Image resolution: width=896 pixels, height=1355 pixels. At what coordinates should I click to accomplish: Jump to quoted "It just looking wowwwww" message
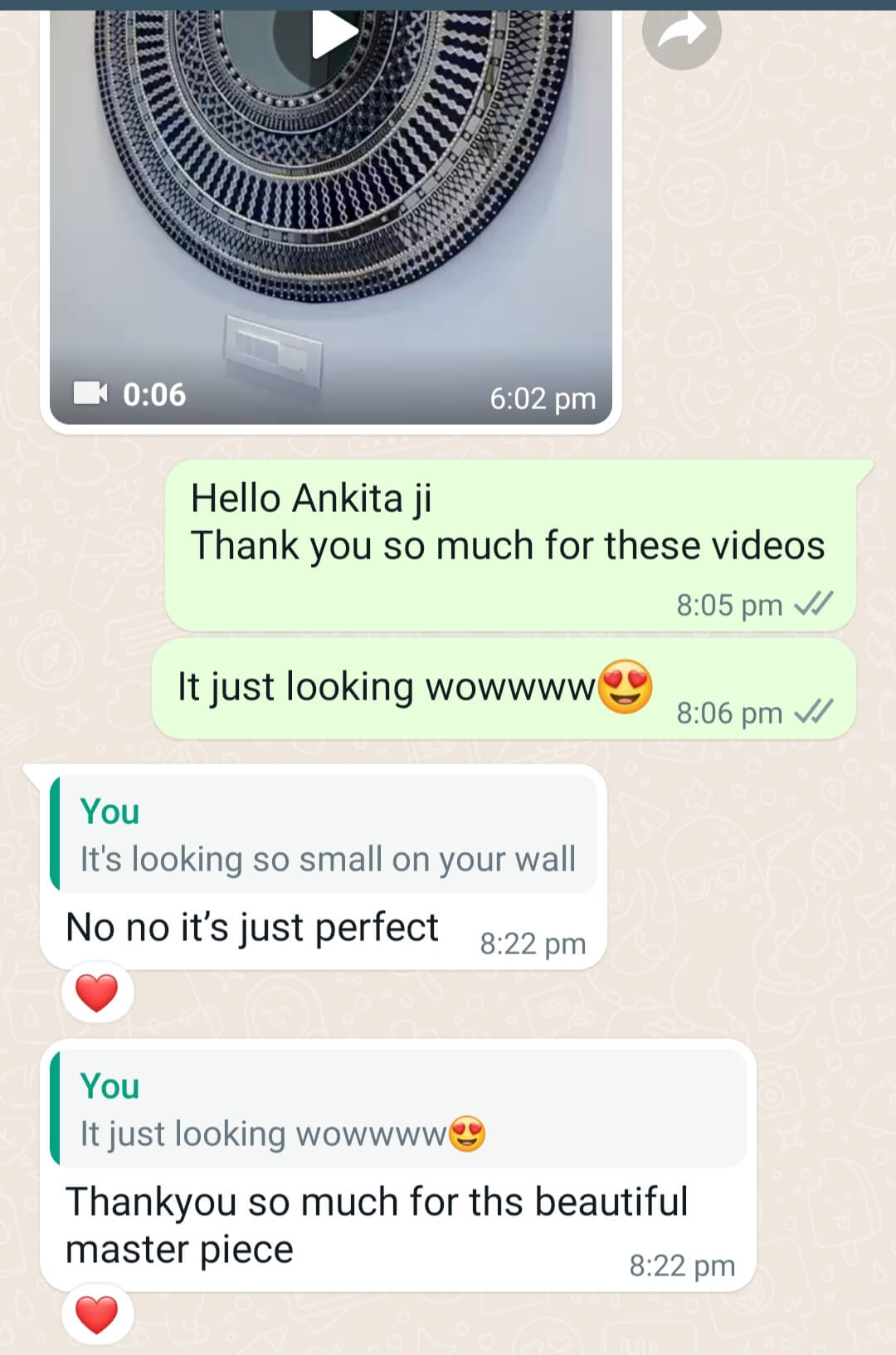click(398, 1109)
